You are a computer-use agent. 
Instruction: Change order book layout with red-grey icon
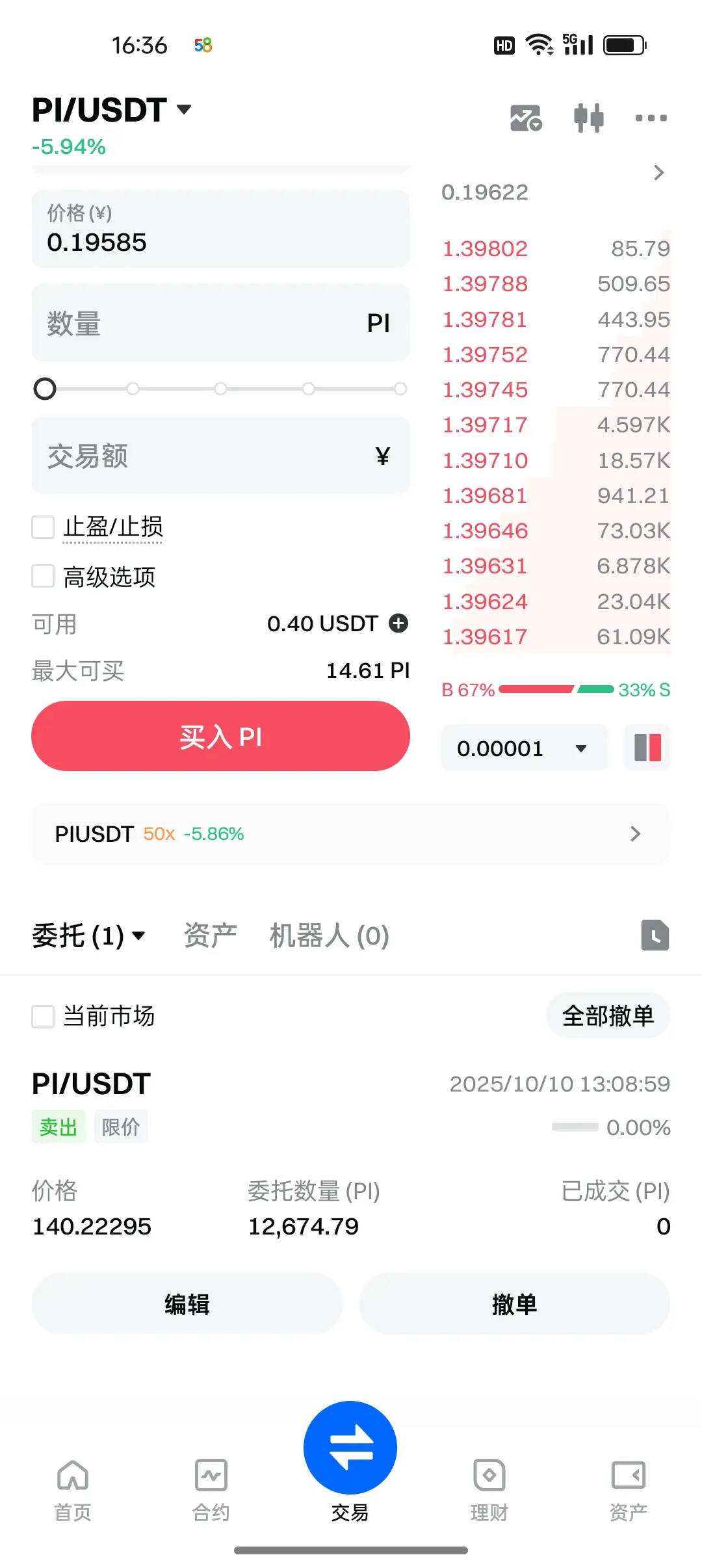[x=647, y=748]
